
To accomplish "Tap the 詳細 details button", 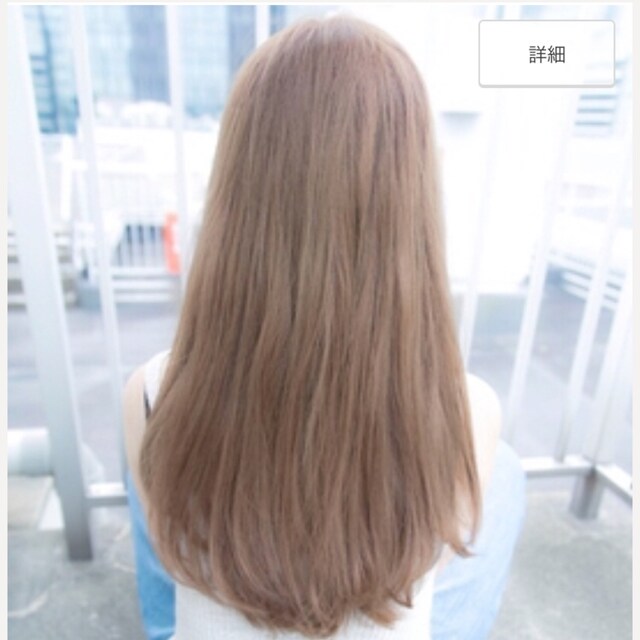I will pos(546,54).
